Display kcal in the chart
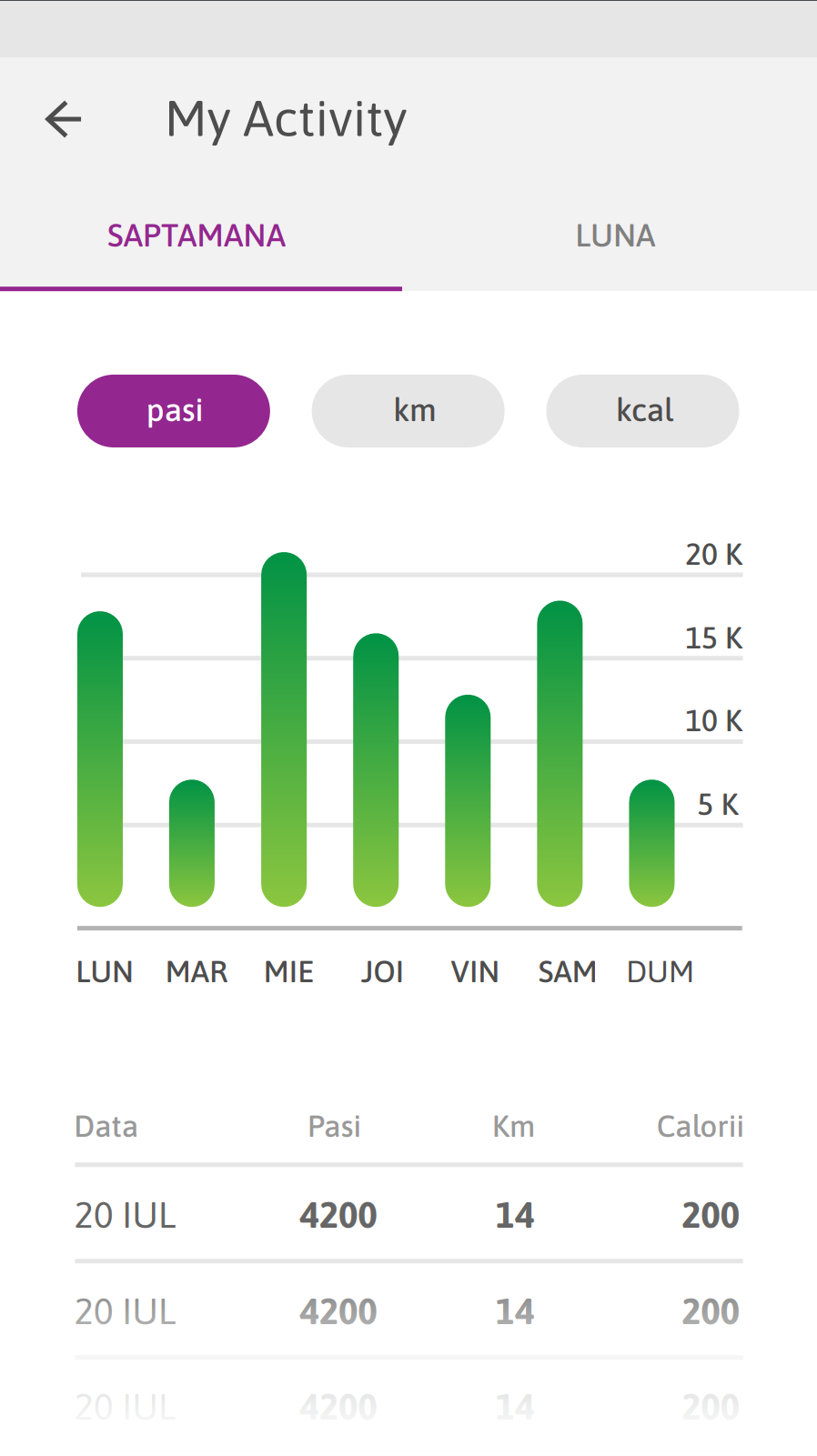The width and height of the screenshot is (817, 1456). (642, 411)
